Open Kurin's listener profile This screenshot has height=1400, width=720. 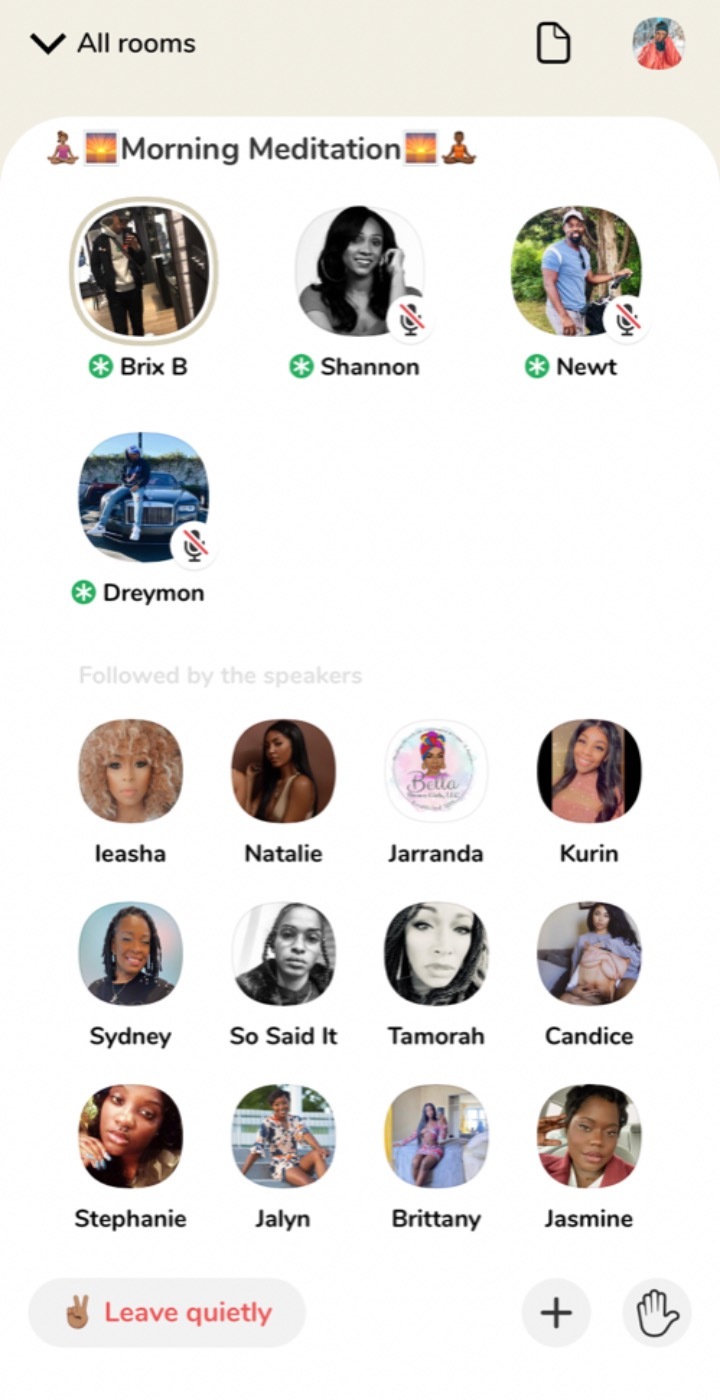point(589,771)
